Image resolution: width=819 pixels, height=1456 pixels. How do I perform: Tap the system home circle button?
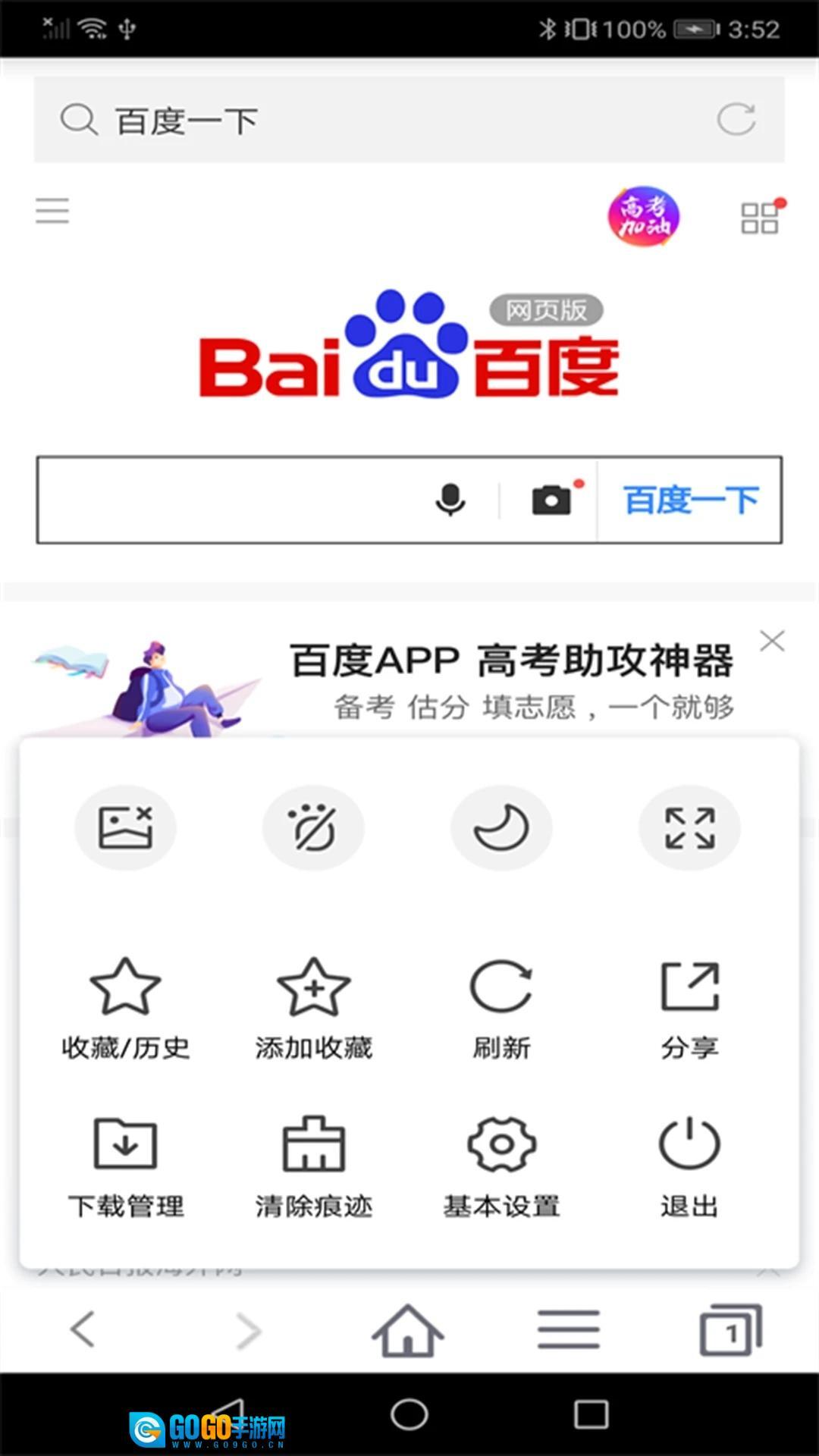(409, 1414)
